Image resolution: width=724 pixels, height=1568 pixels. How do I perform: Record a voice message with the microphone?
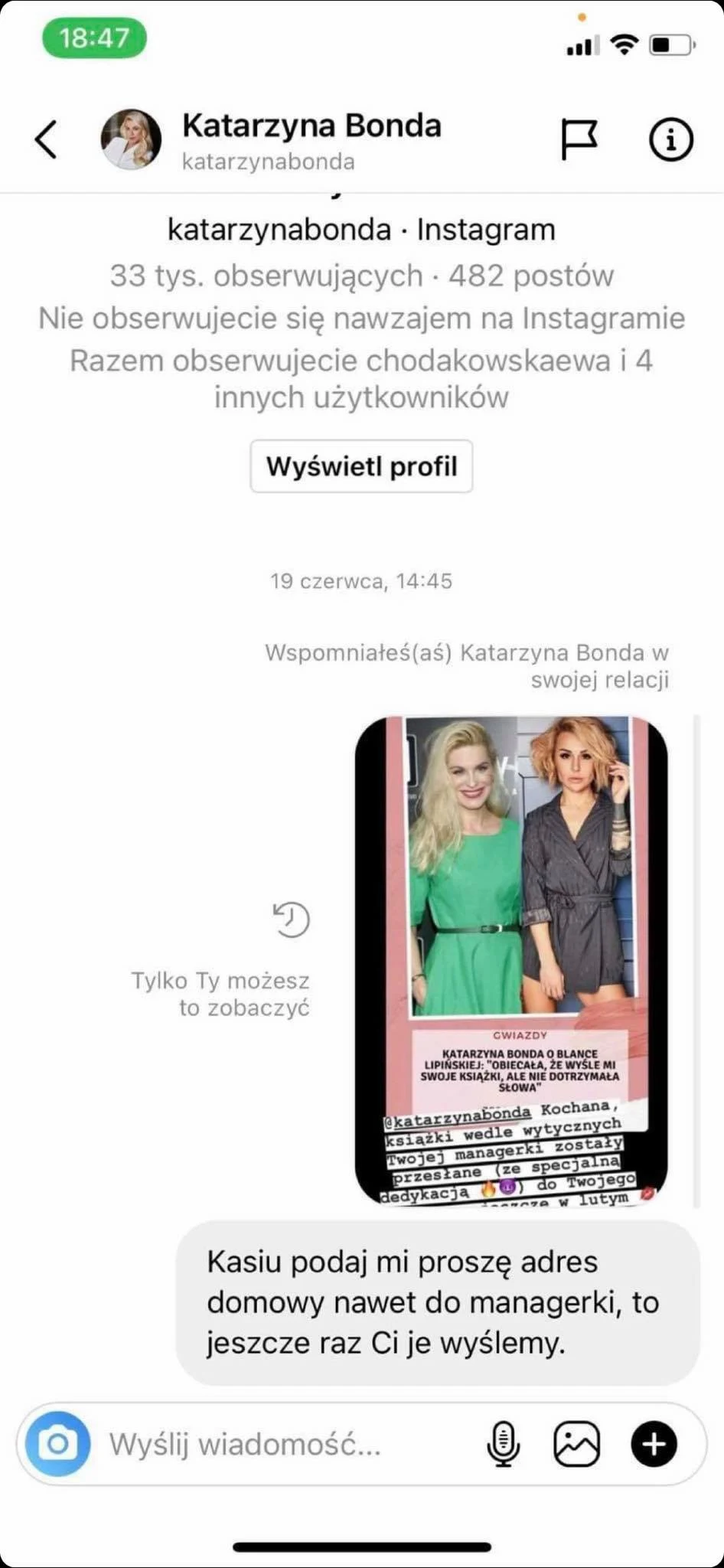(503, 1444)
